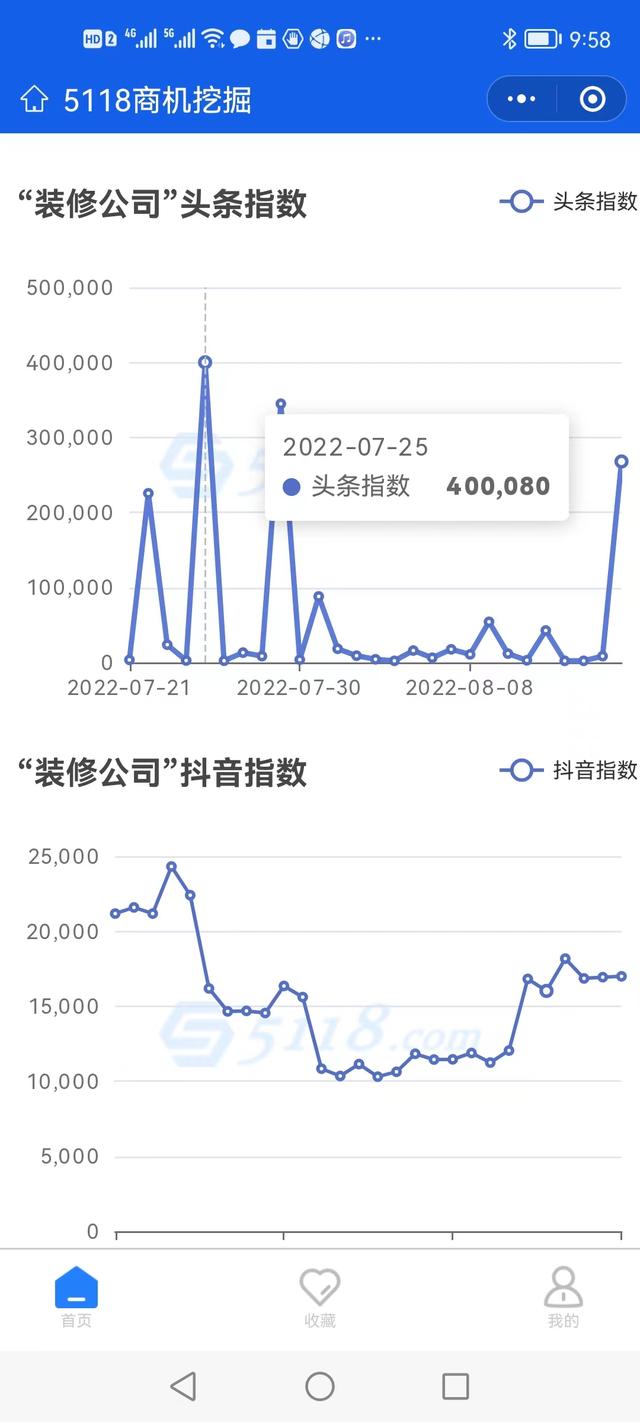Tap the system back button
Viewport: 640px width, 1422px height.
[x=183, y=1386]
